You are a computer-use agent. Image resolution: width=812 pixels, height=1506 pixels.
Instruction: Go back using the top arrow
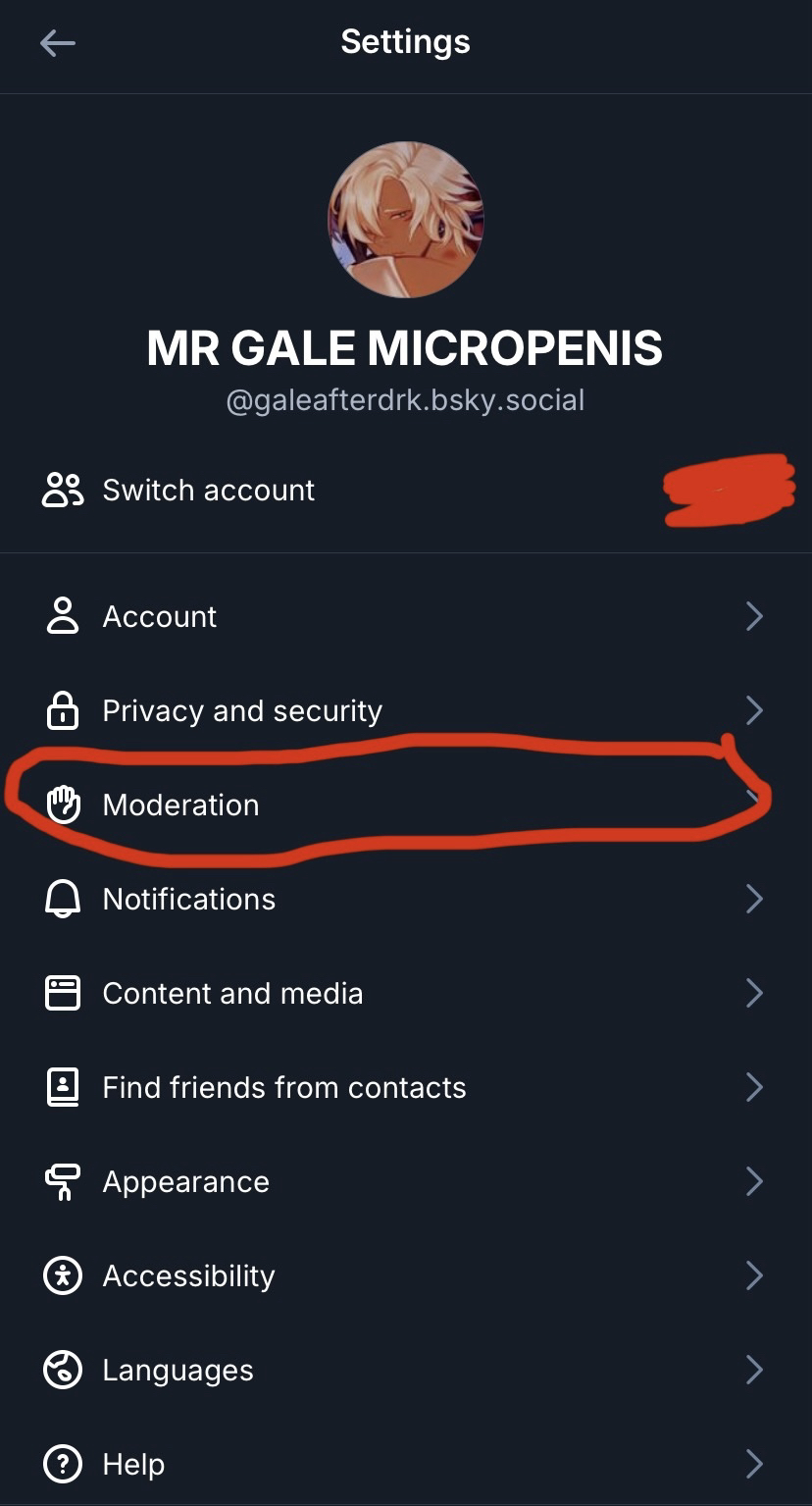[x=58, y=43]
